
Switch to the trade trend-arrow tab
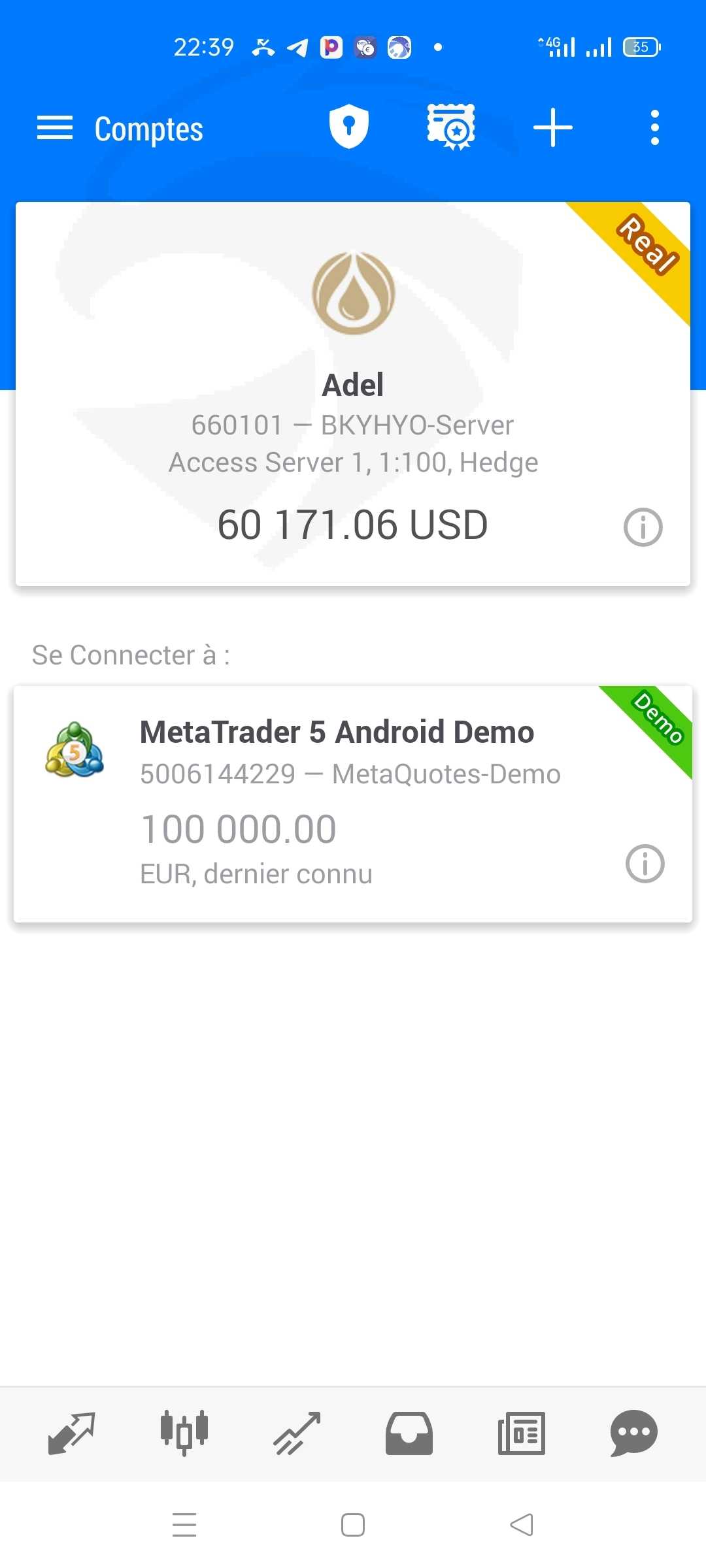[x=297, y=1433]
